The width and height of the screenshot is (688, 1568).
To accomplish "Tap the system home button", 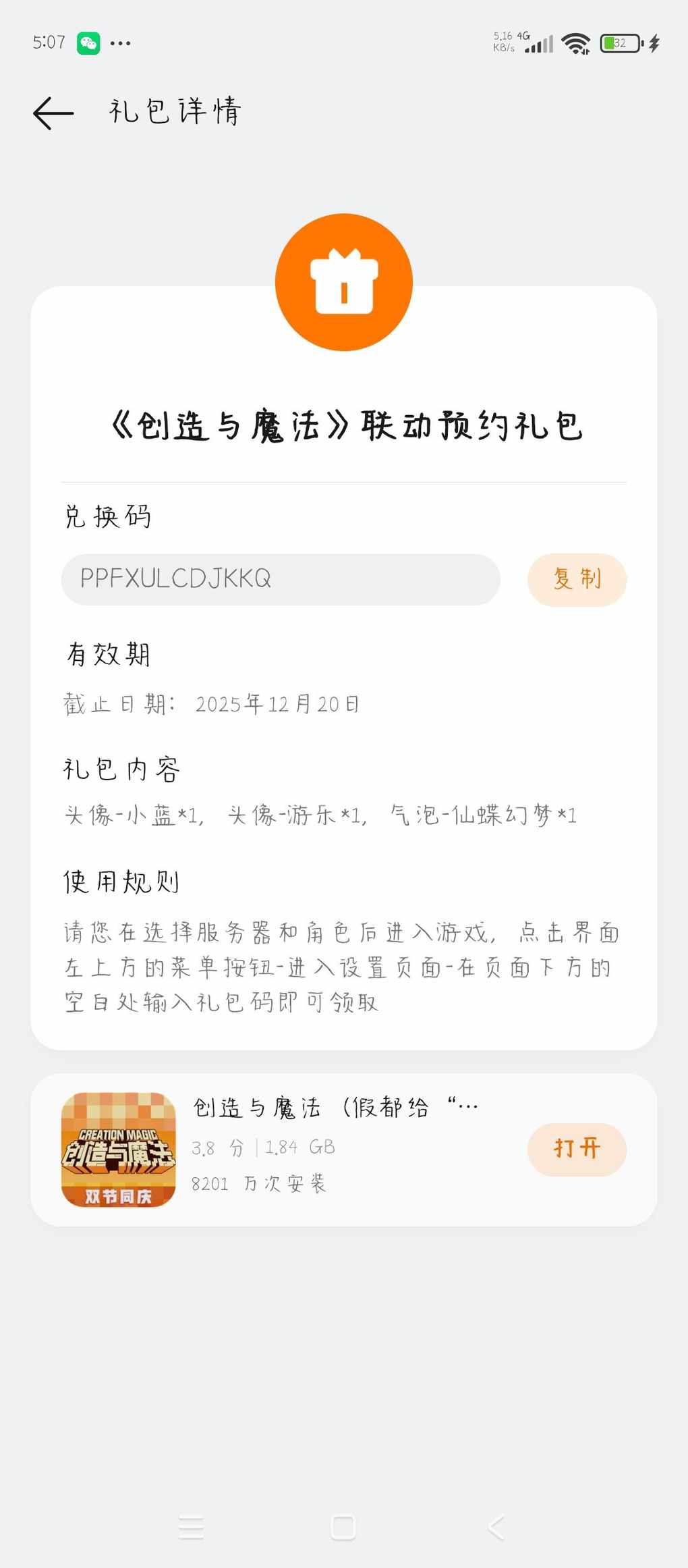I will pos(343,1527).
